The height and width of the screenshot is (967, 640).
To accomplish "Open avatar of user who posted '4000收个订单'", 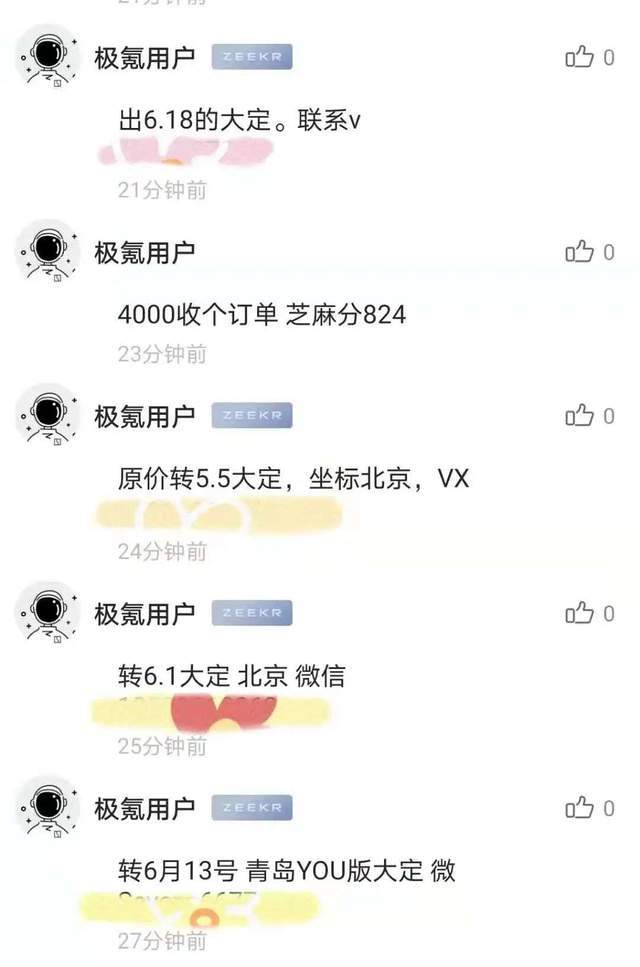I will point(47,250).
